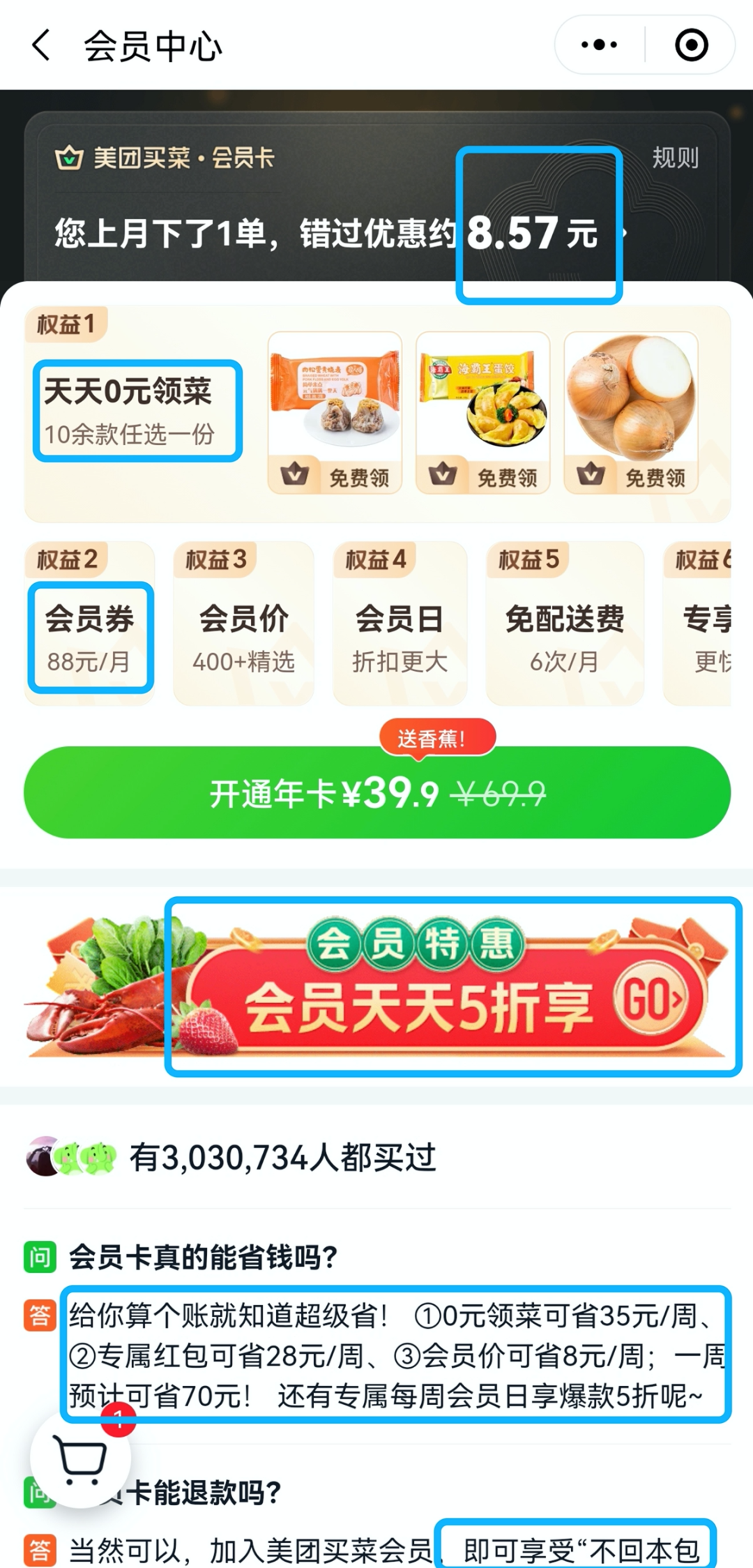Close the mini program with circle icon
The image size is (753, 1568).
pyautogui.click(x=691, y=45)
